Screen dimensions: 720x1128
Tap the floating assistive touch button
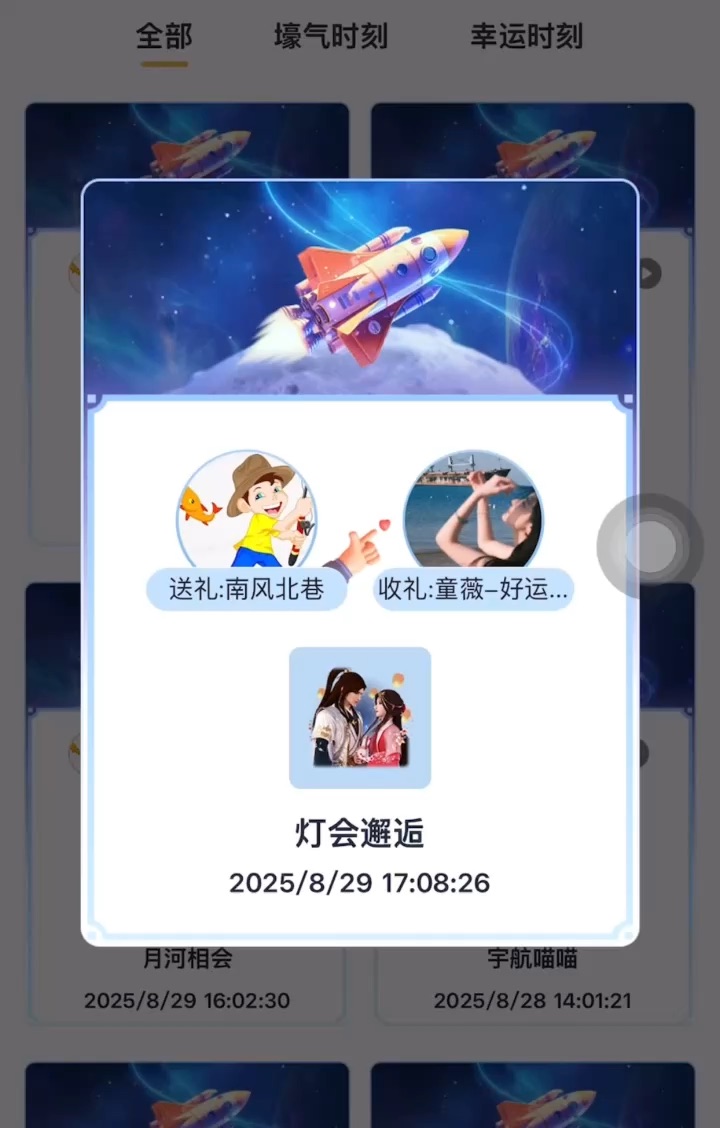(x=651, y=547)
